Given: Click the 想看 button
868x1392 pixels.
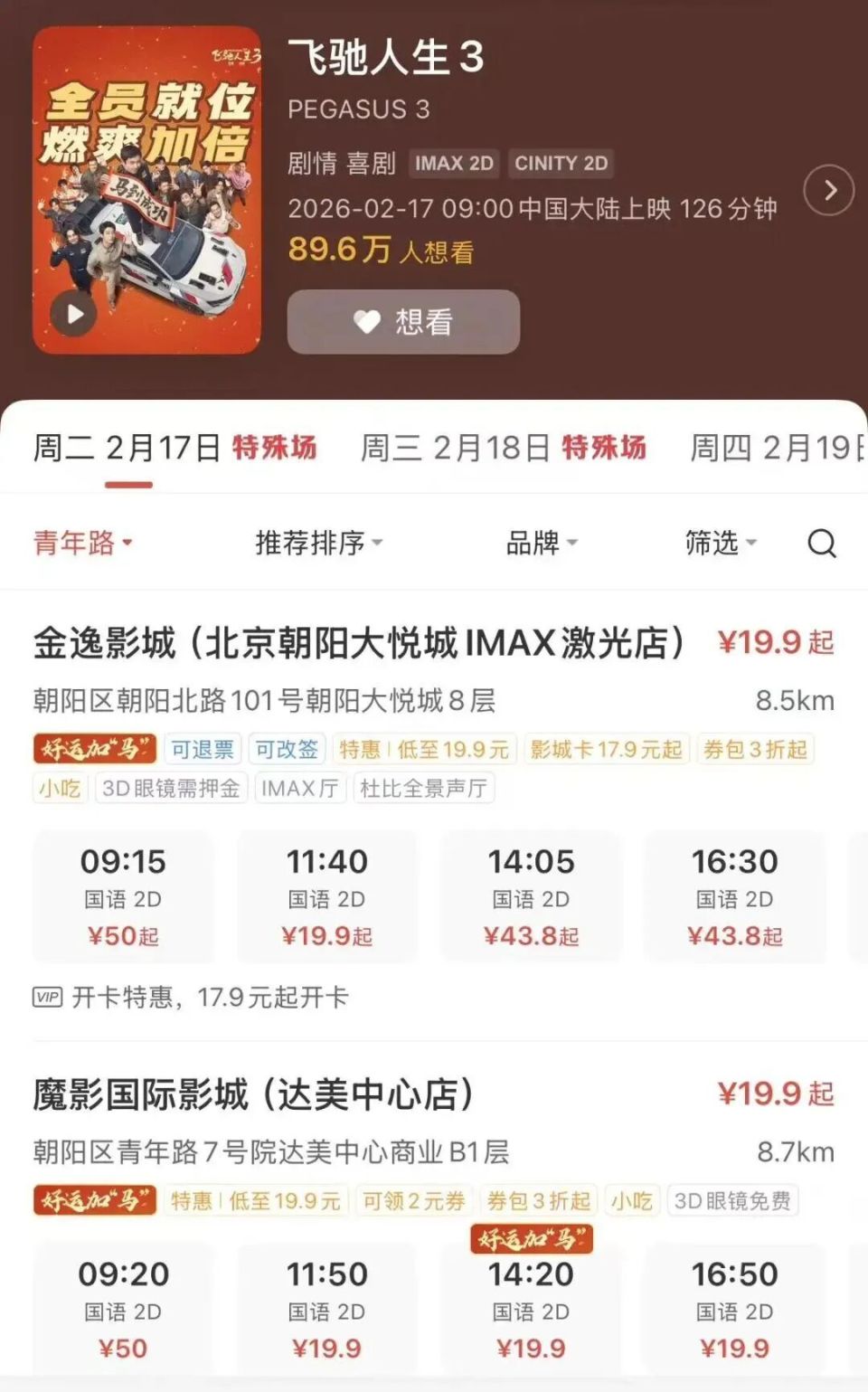Looking at the screenshot, I should tap(402, 321).
